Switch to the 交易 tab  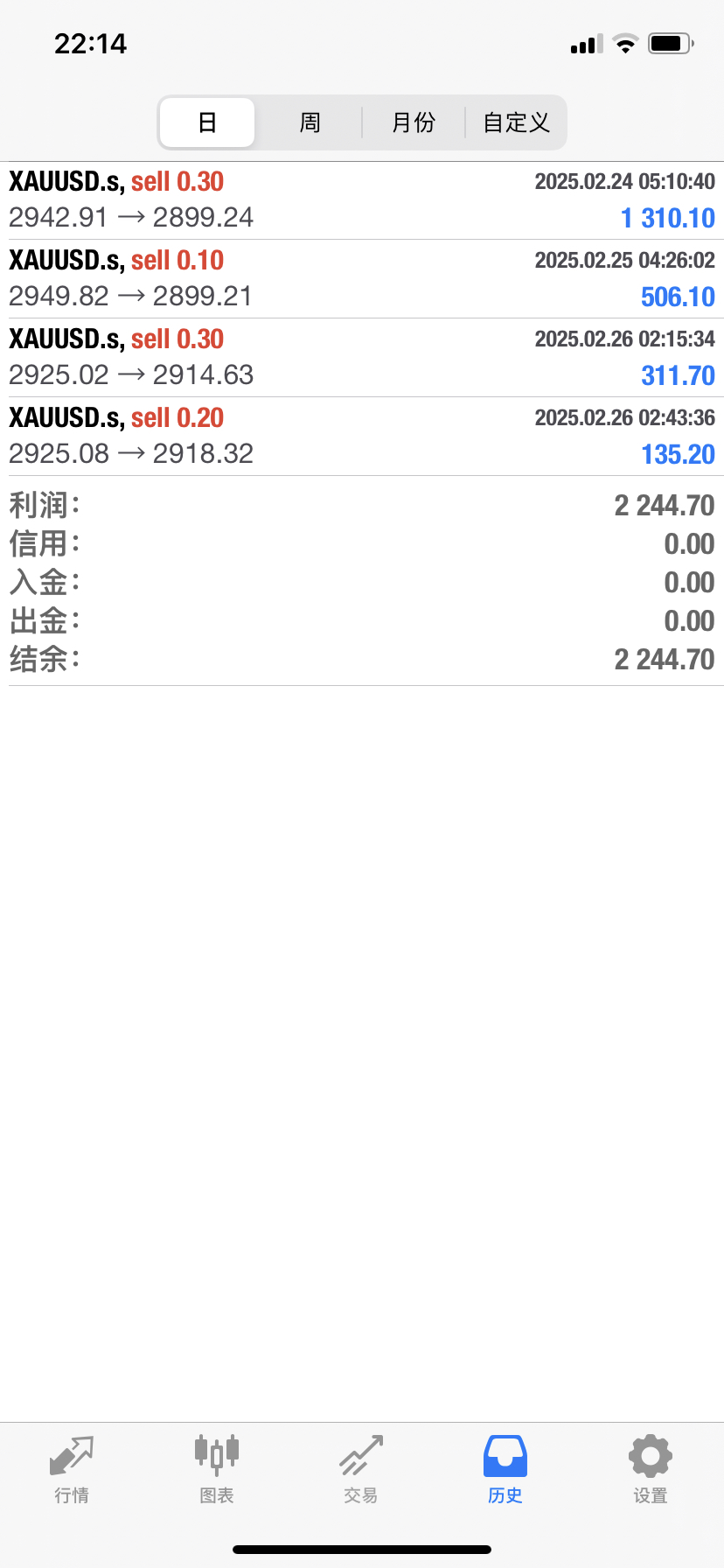coord(361,1470)
